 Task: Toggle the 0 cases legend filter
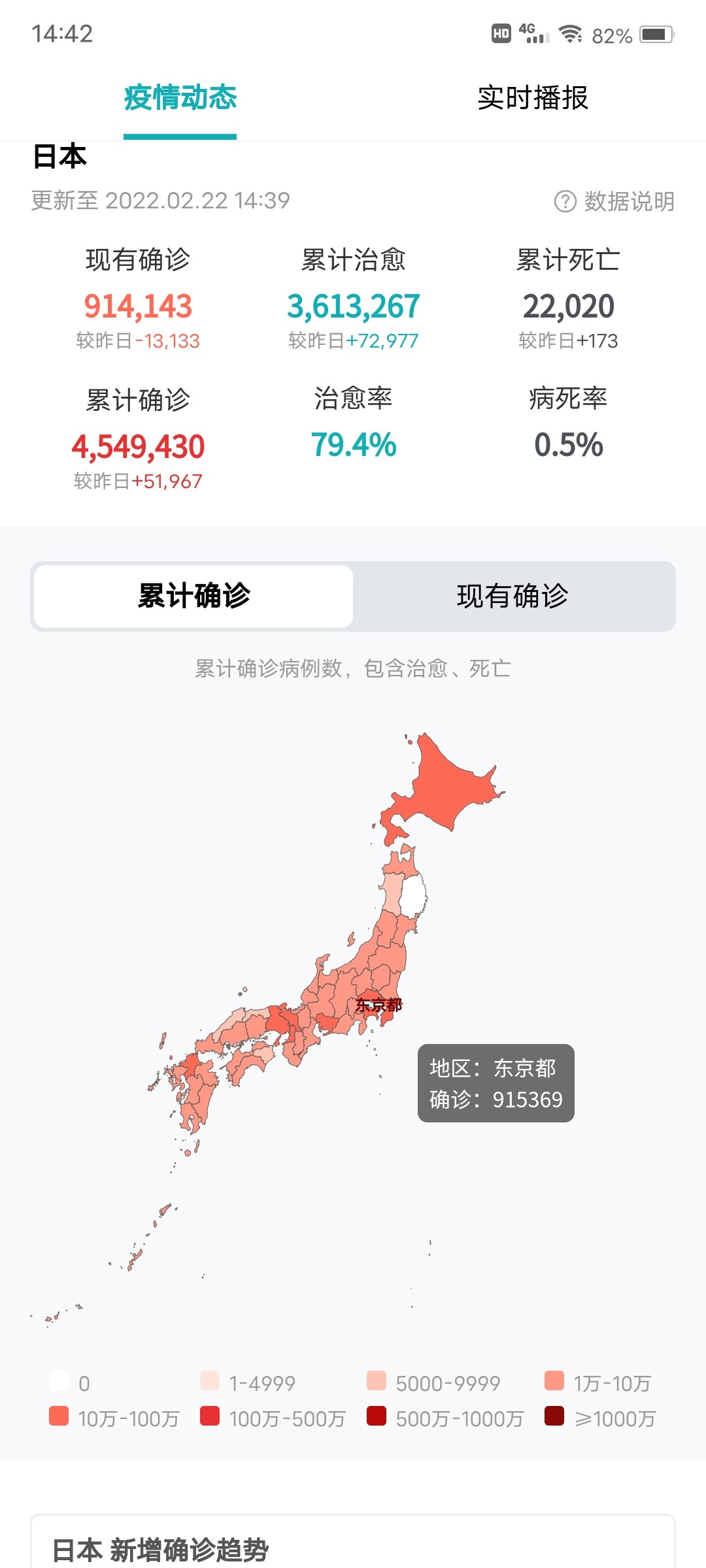(70, 1383)
